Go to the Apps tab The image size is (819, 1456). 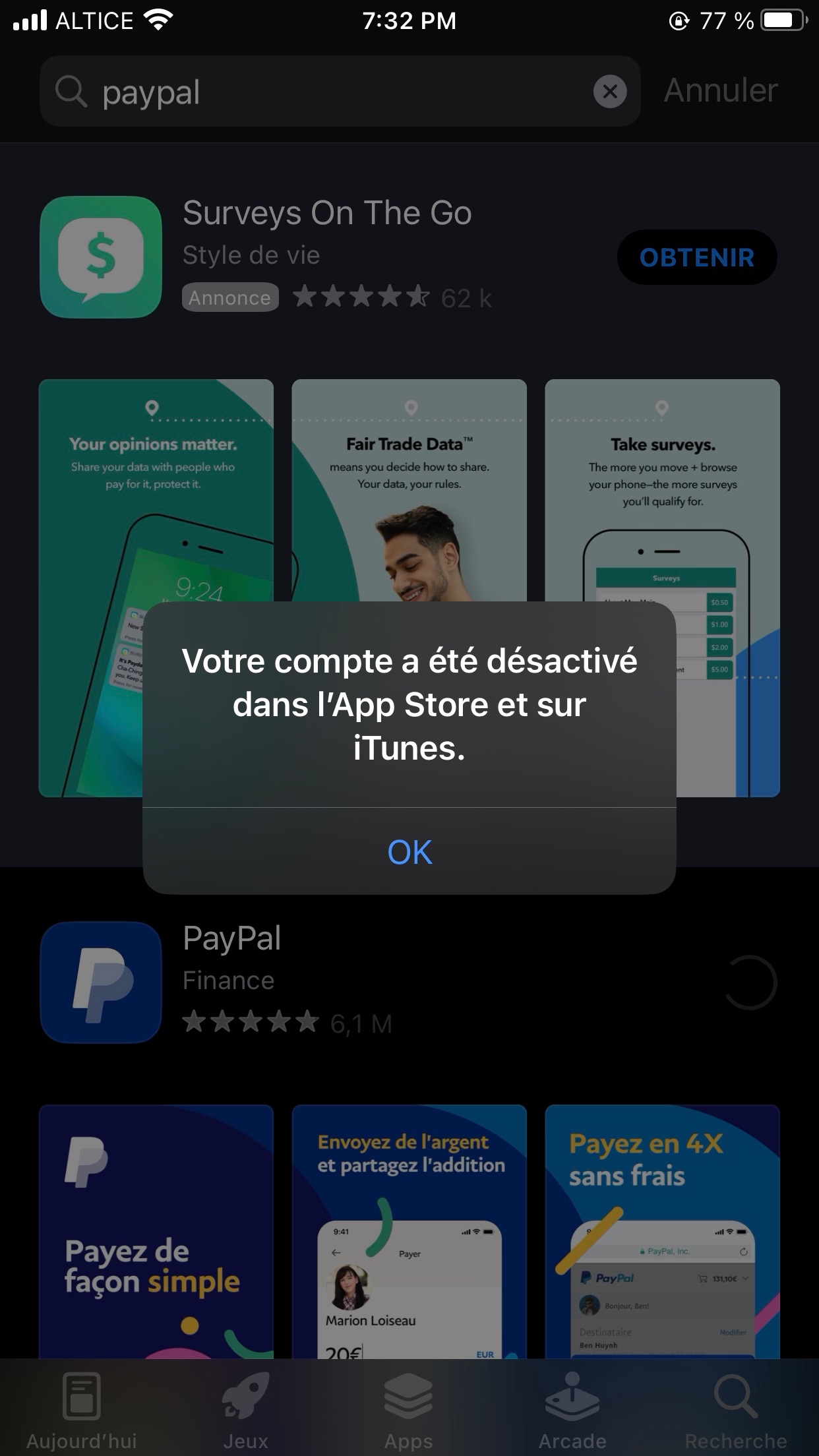click(409, 1411)
